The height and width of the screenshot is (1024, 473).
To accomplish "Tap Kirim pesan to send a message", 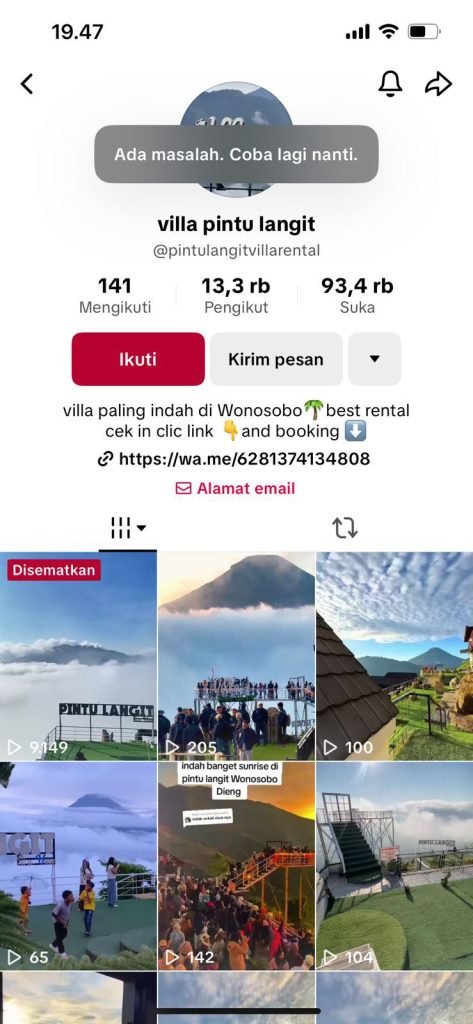I will [x=276, y=359].
